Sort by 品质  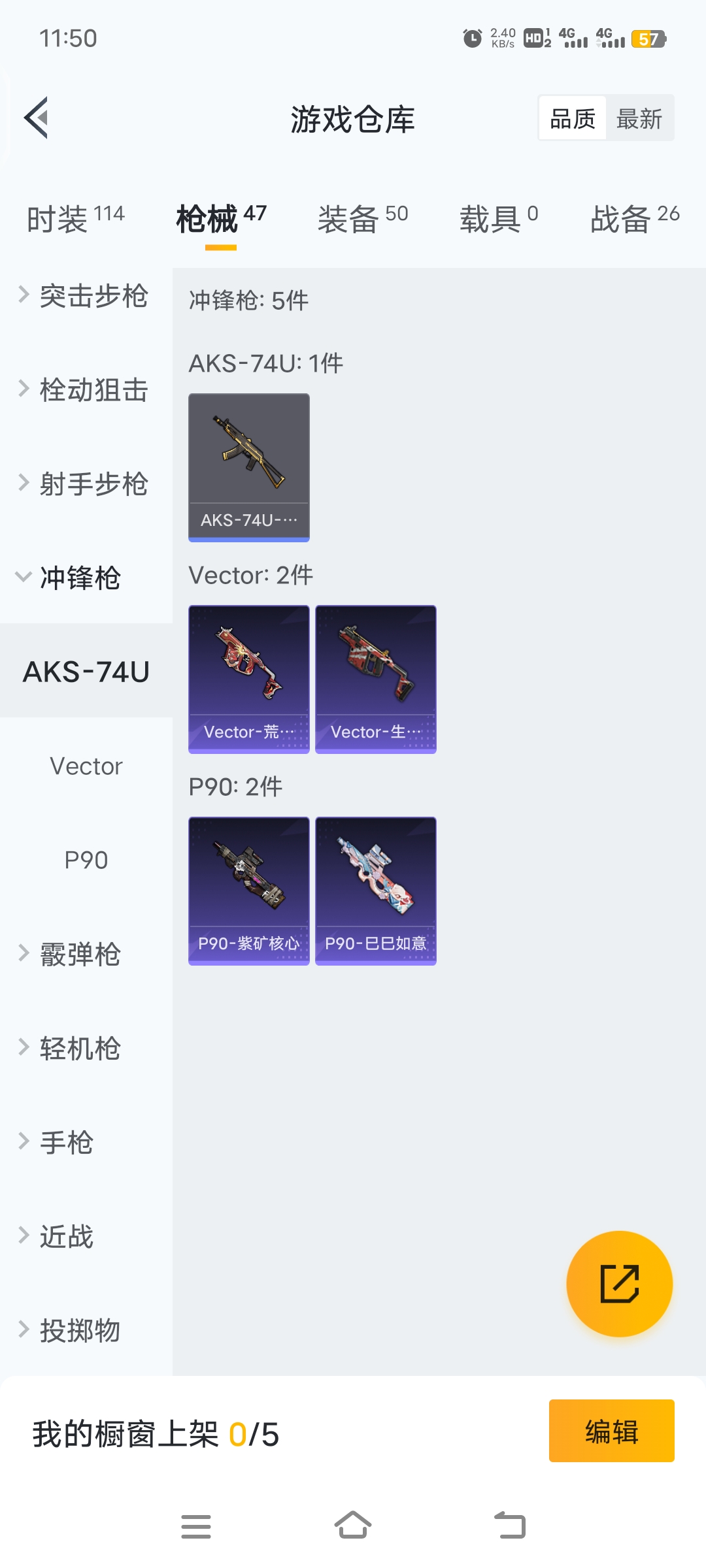tap(573, 119)
